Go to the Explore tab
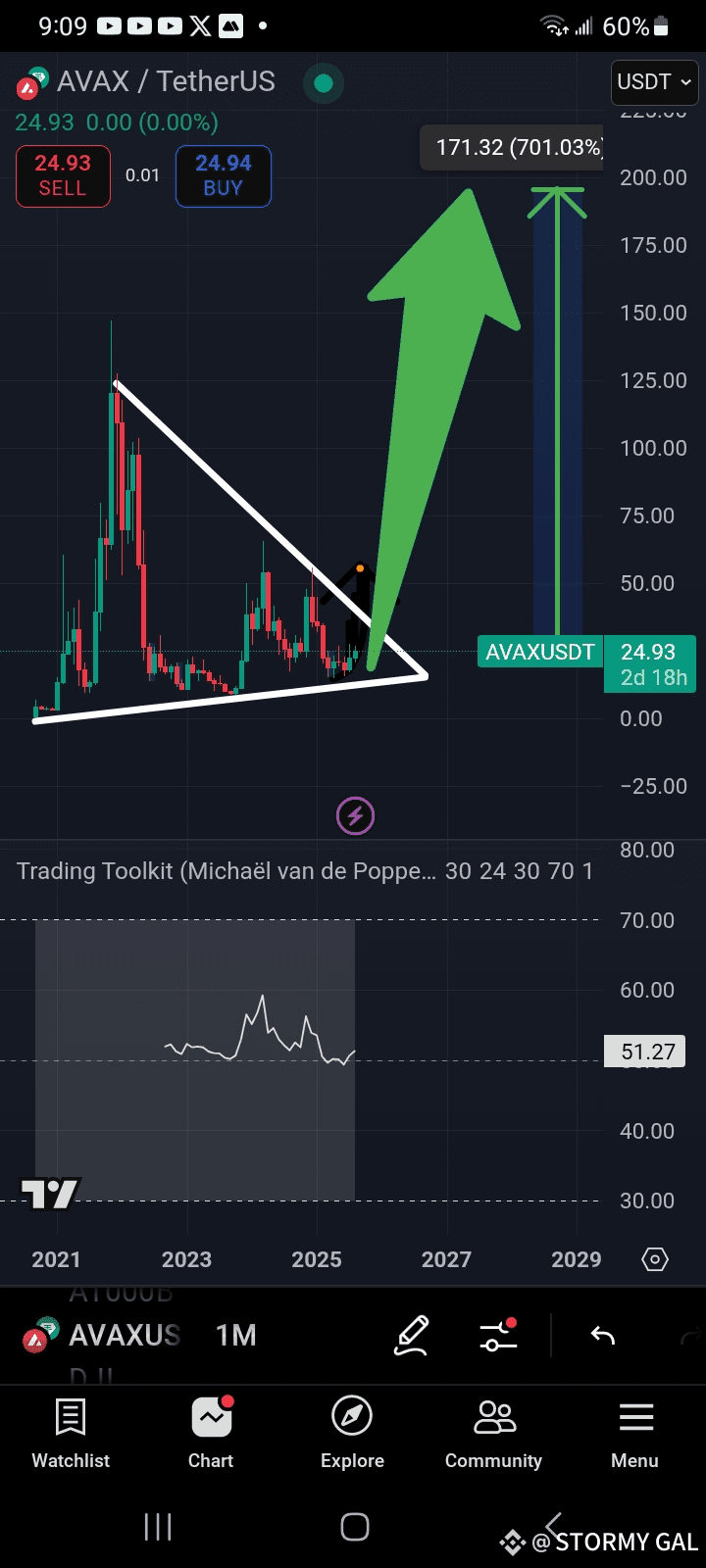 point(352,1434)
